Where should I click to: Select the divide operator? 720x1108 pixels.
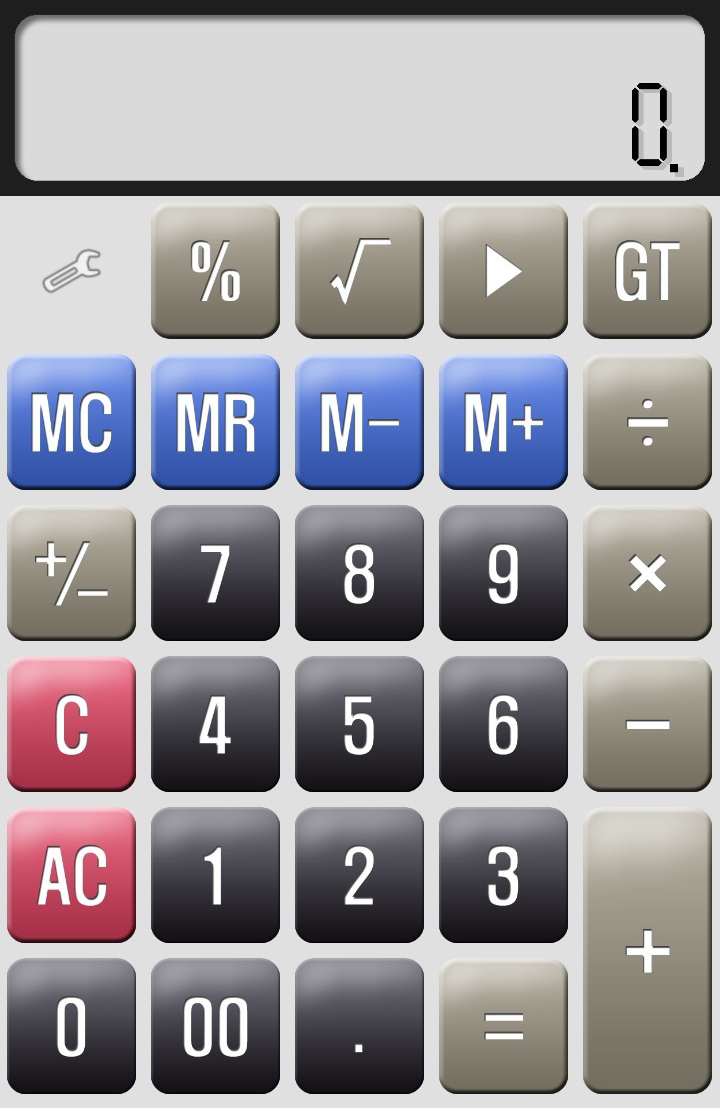coord(647,422)
